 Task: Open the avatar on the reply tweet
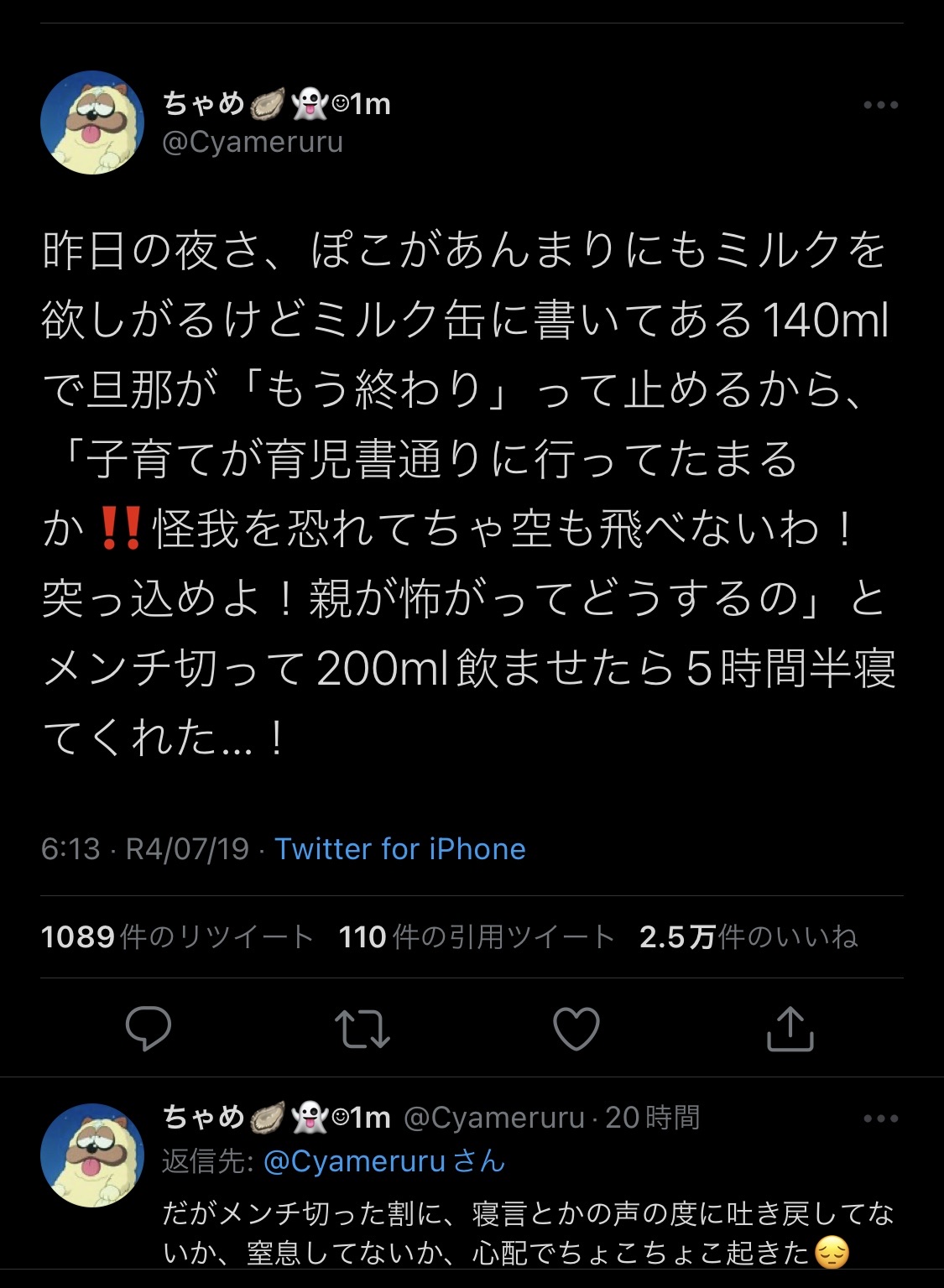click(x=92, y=1155)
